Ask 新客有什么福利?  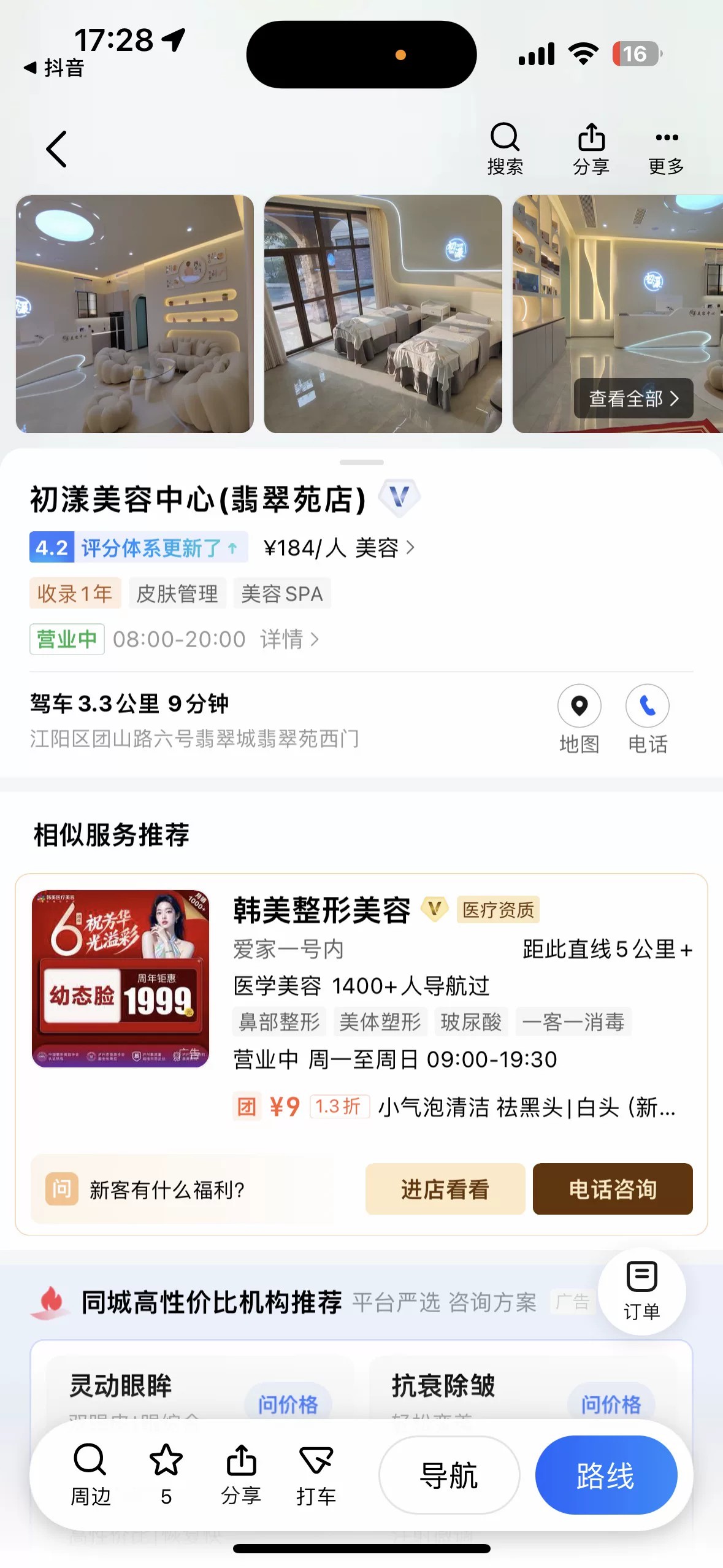(167, 1189)
